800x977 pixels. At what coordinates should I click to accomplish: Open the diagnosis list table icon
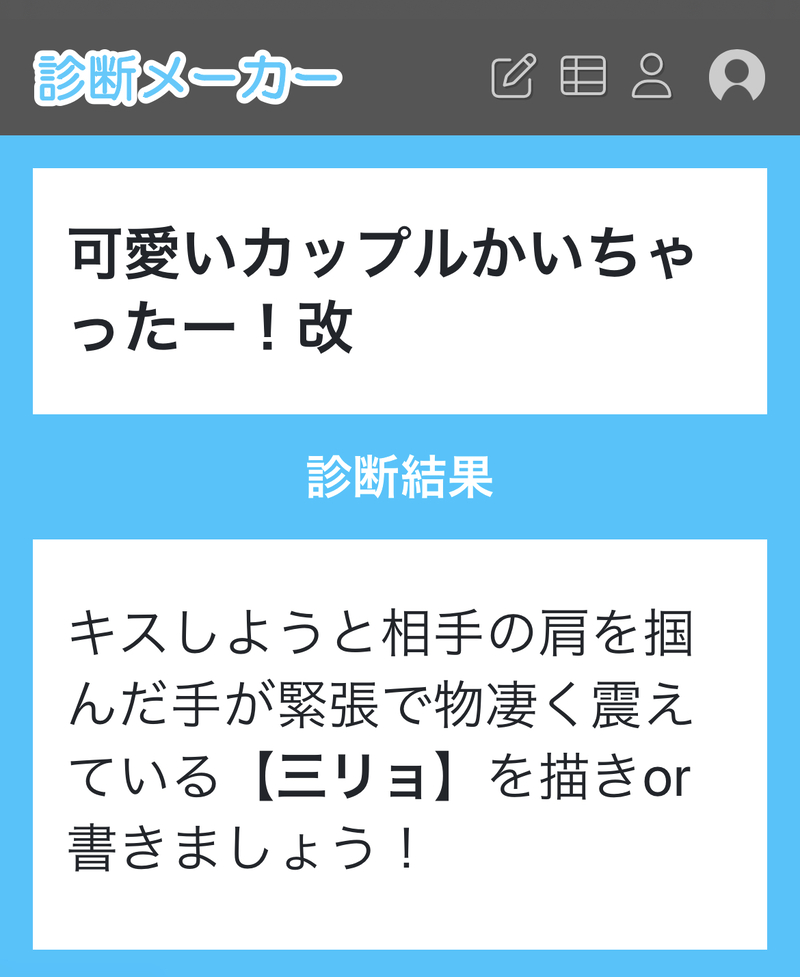point(583,77)
